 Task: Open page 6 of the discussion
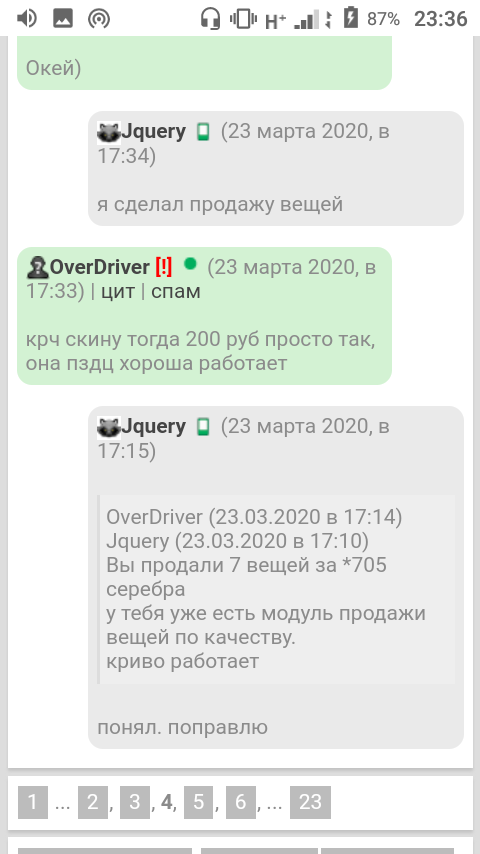241,802
